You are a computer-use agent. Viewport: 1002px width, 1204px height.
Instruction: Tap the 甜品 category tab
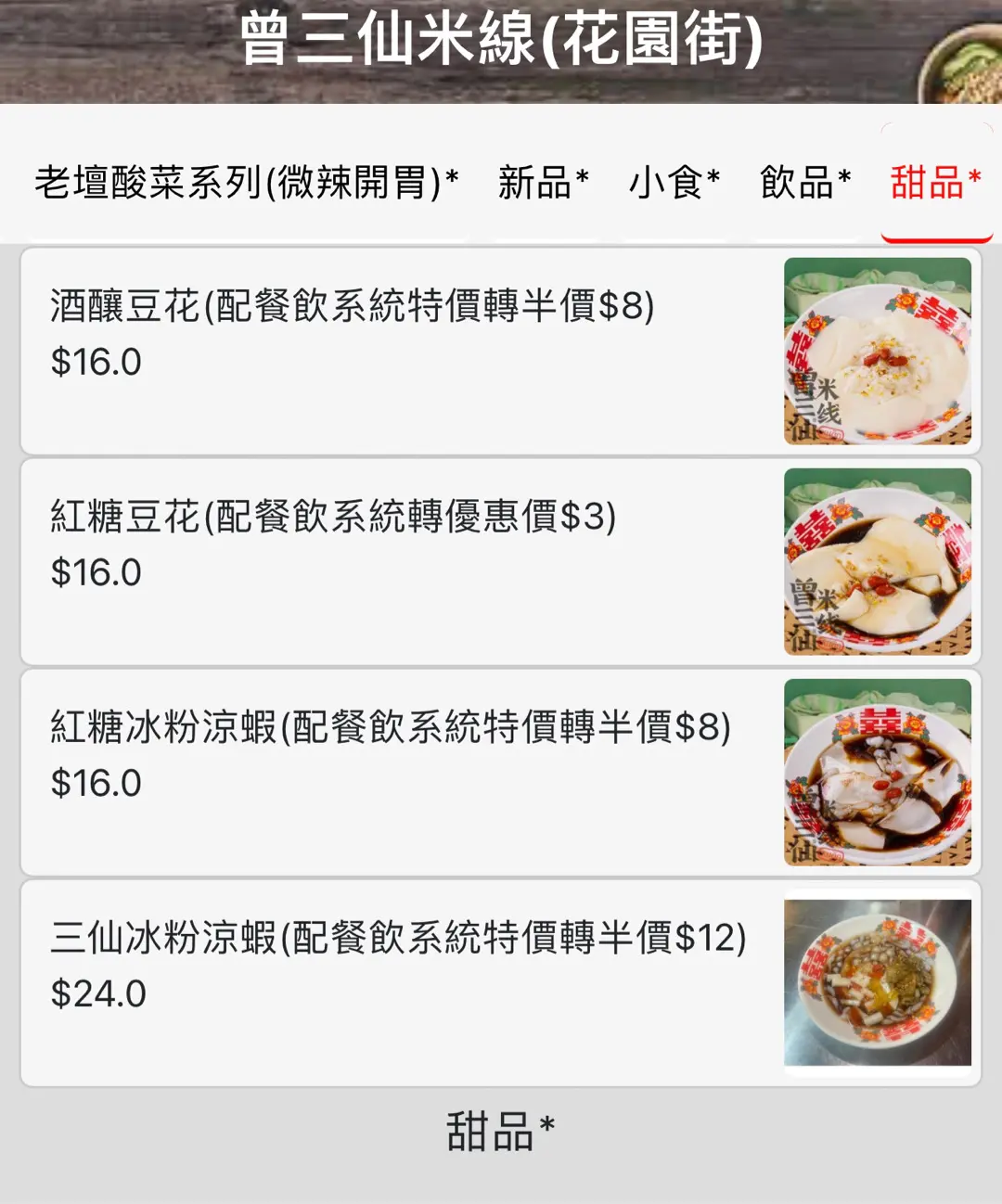935,182
